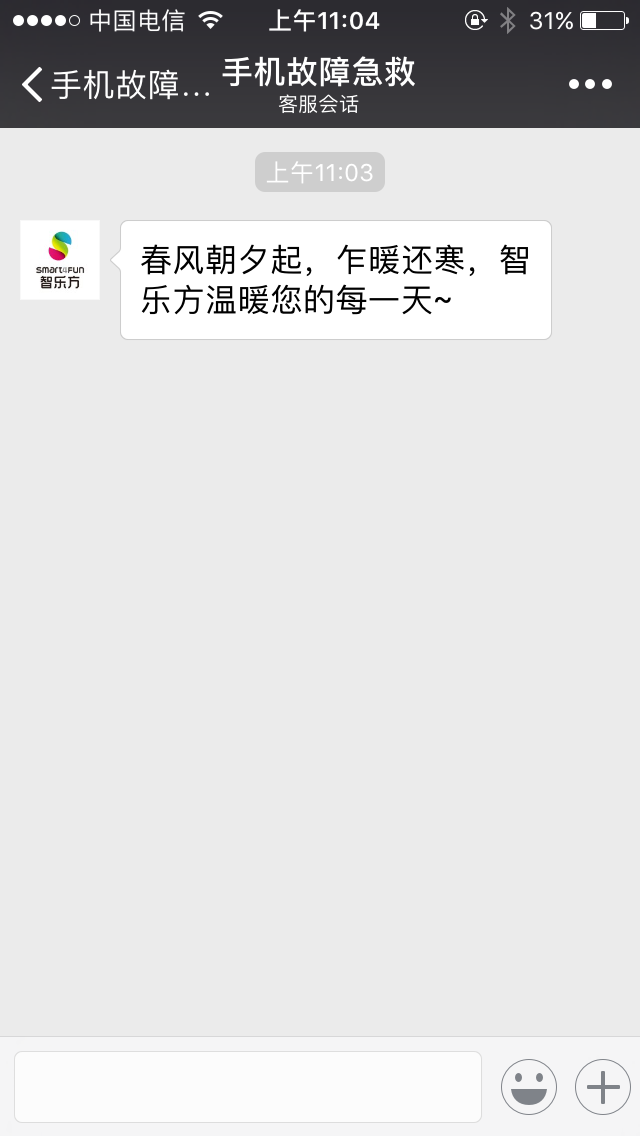
Task: Open the plus attachments panel
Action: click(603, 1086)
